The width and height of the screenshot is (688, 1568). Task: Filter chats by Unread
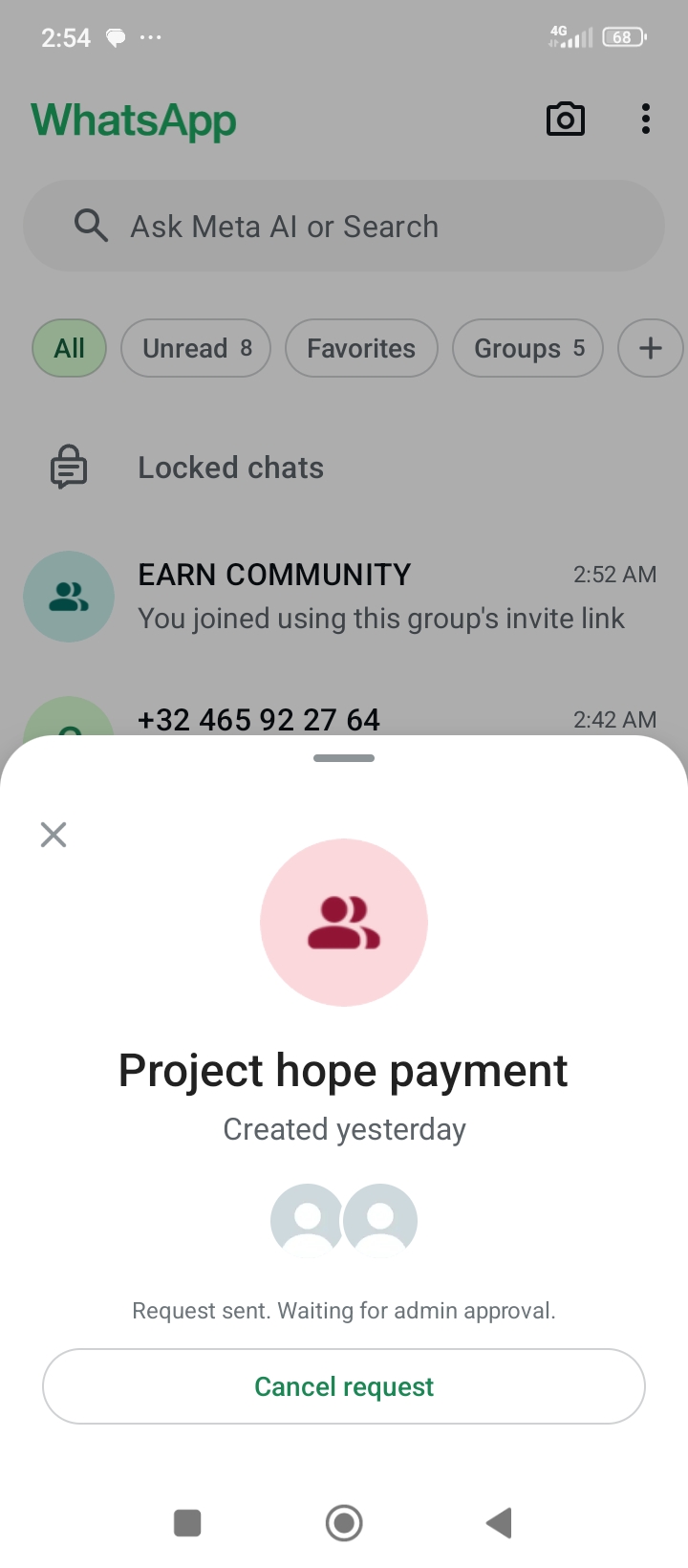click(x=196, y=348)
